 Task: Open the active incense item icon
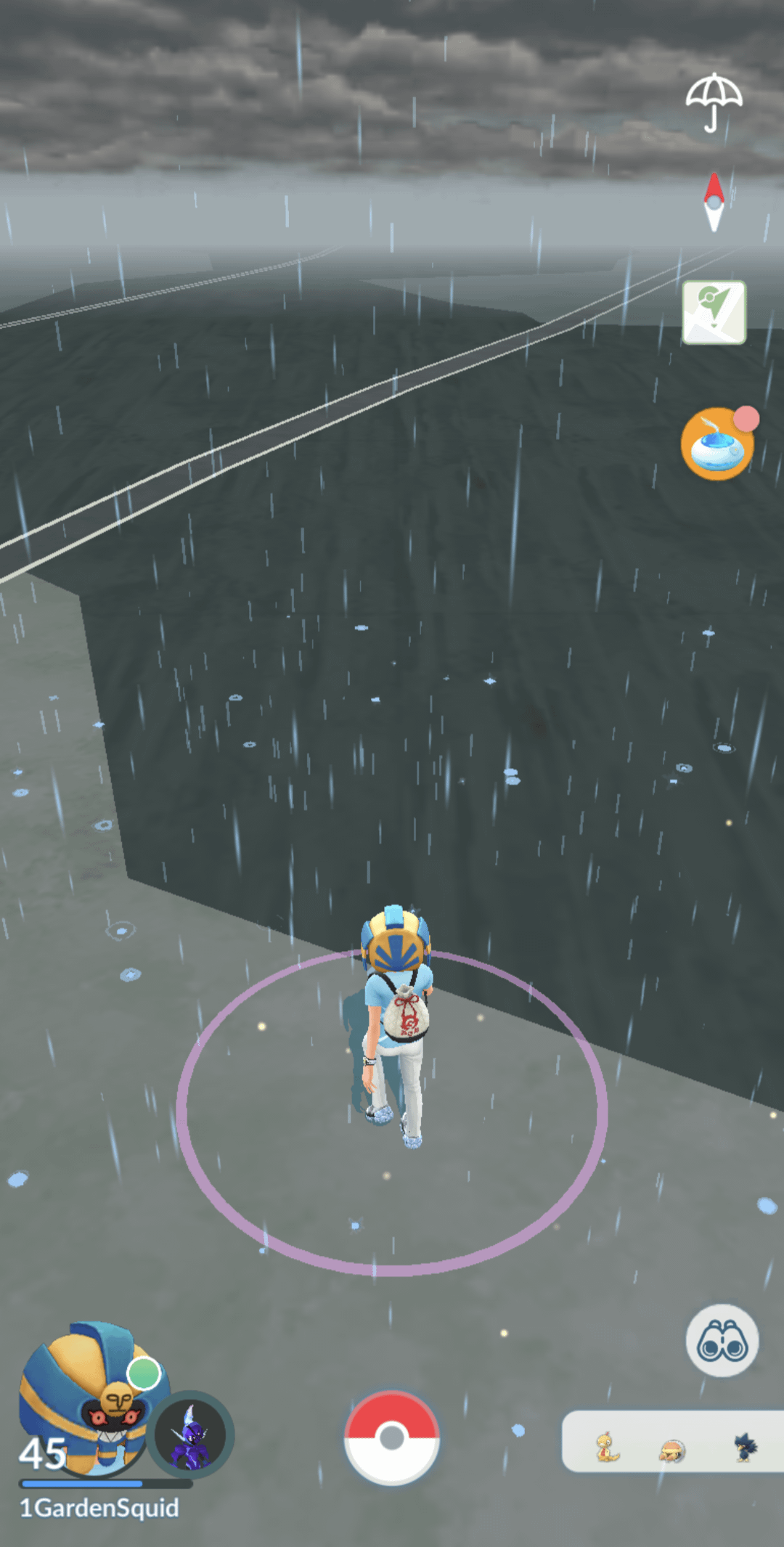tap(717, 444)
